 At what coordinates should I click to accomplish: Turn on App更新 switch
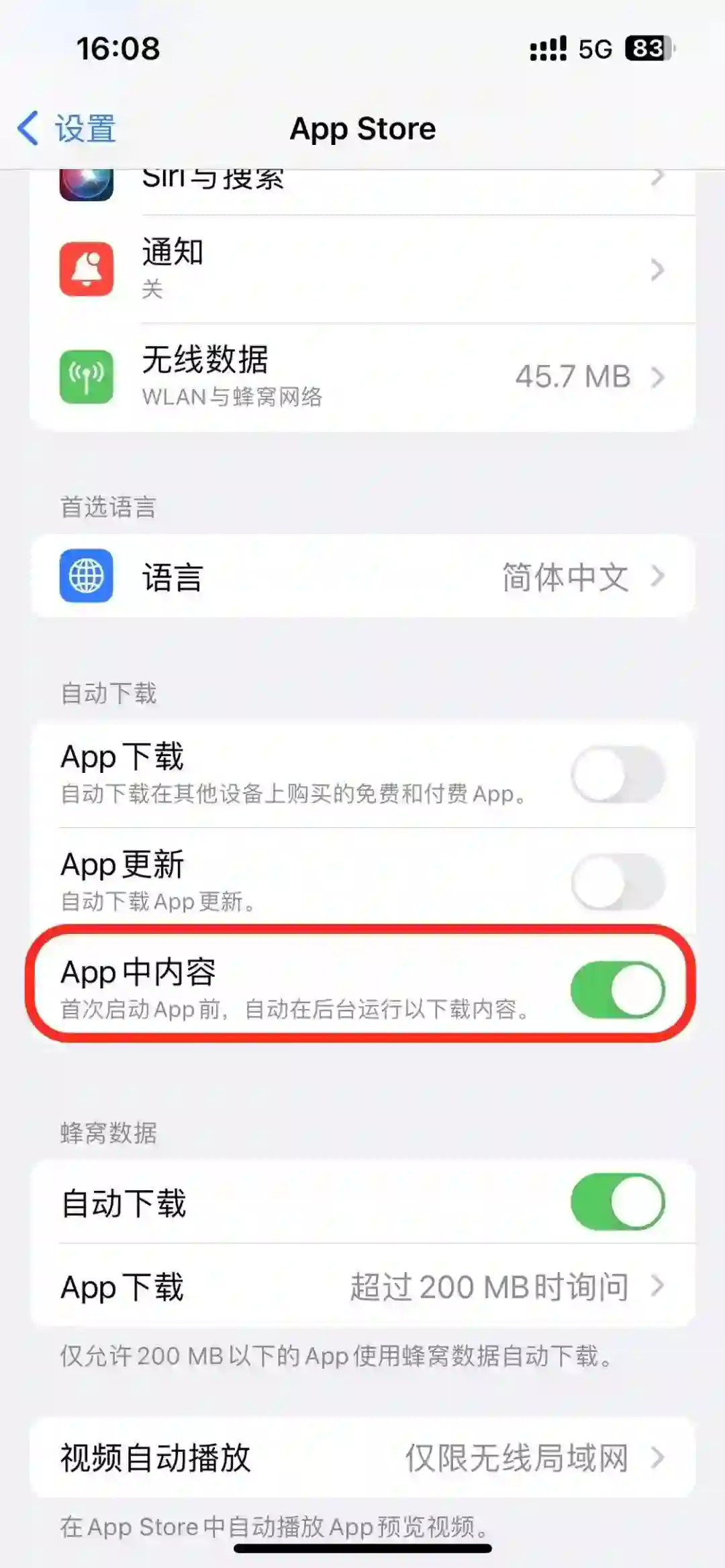pos(617,882)
